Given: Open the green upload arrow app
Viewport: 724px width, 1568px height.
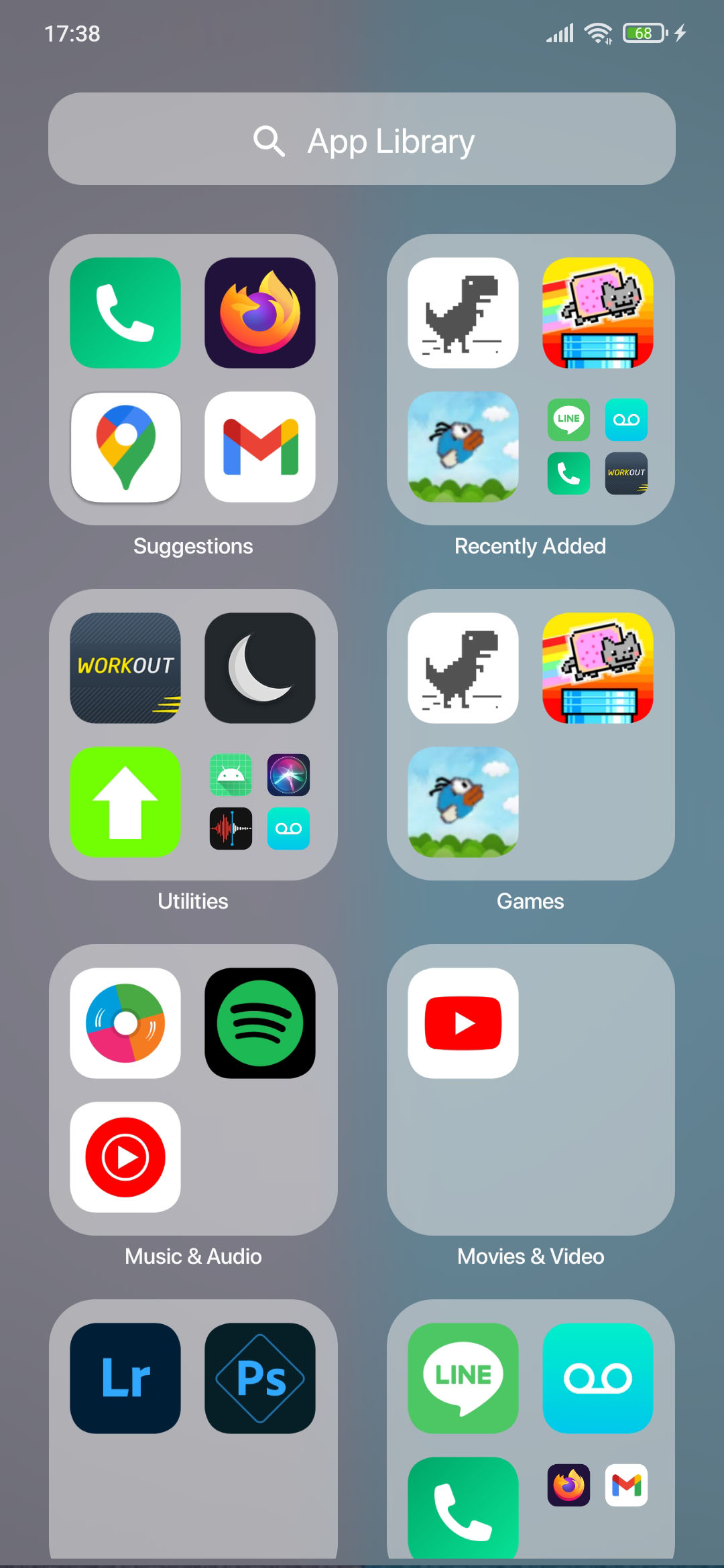Looking at the screenshot, I should click(125, 803).
